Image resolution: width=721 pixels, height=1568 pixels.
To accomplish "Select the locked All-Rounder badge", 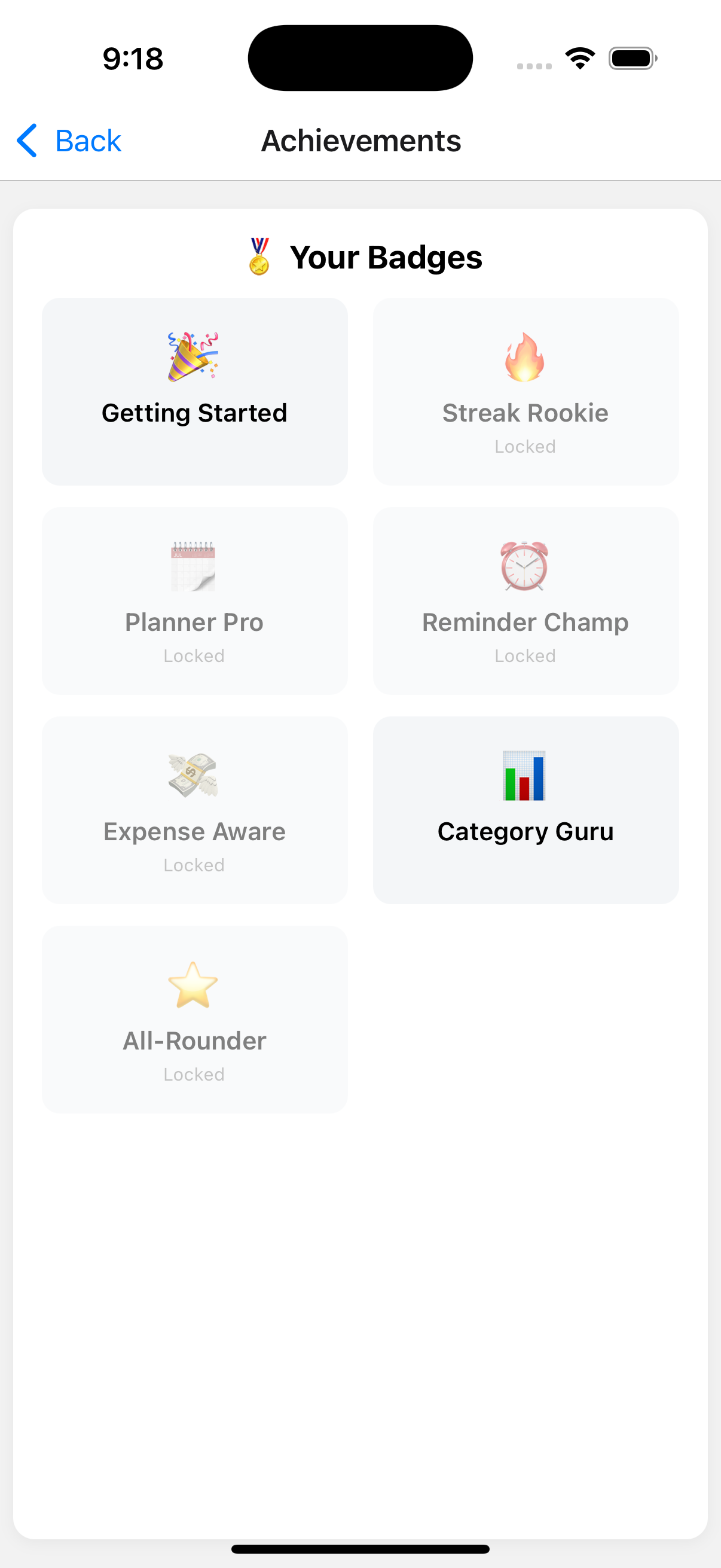I will pos(194,1019).
